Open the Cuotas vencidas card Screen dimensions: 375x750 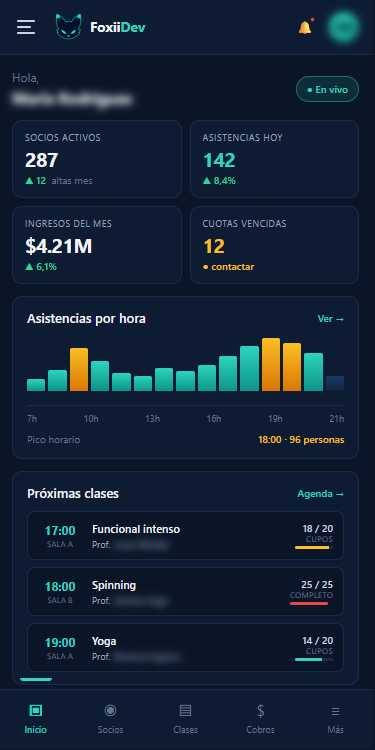pyautogui.click(x=275, y=245)
